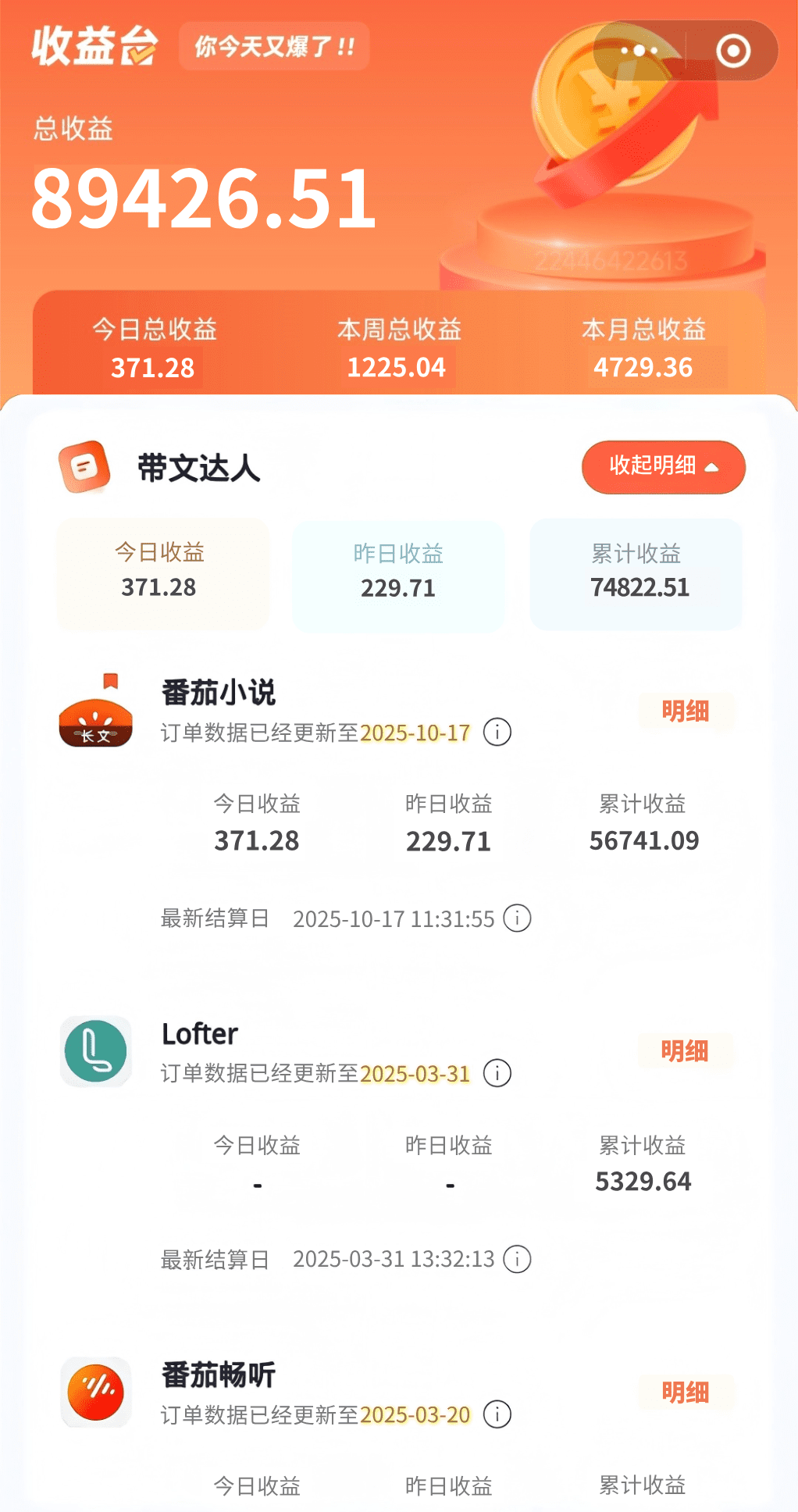Click the Lofter platform icon
The height and width of the screenshot is (1512, 798).
click(x=95, y=1051)
